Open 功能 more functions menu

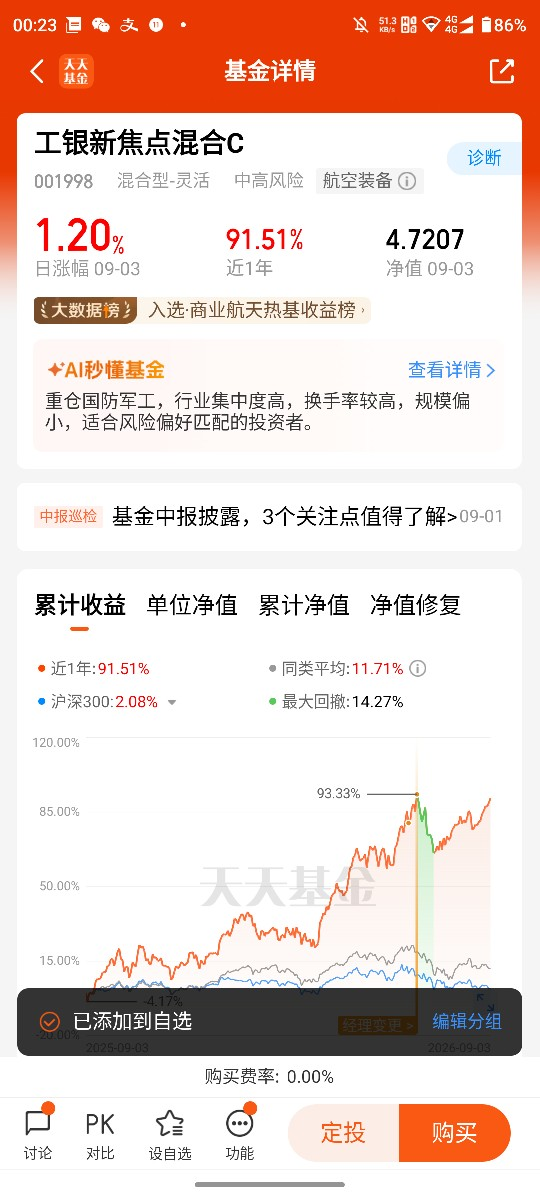[x=239, y=1135]
